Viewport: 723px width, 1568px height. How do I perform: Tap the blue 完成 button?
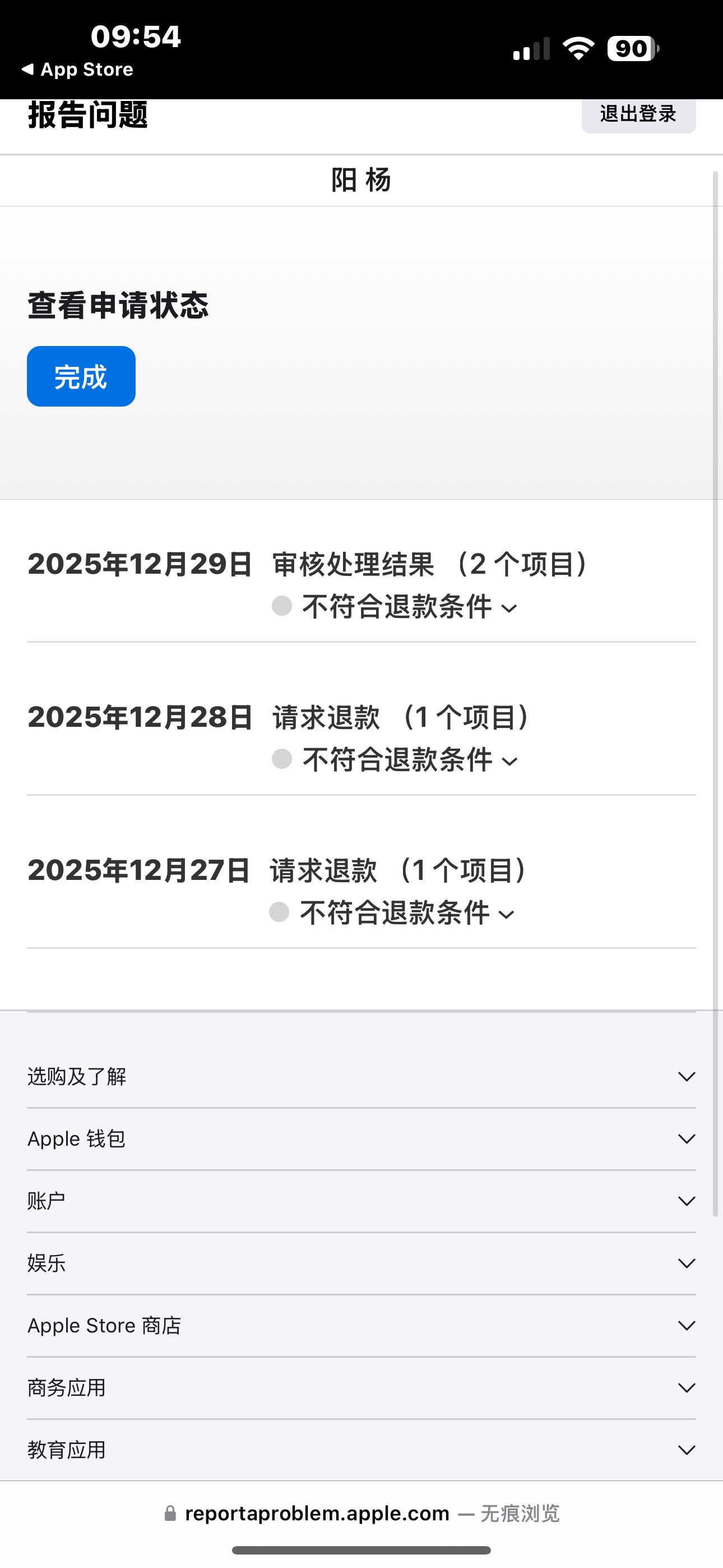[x=81, y=376]
